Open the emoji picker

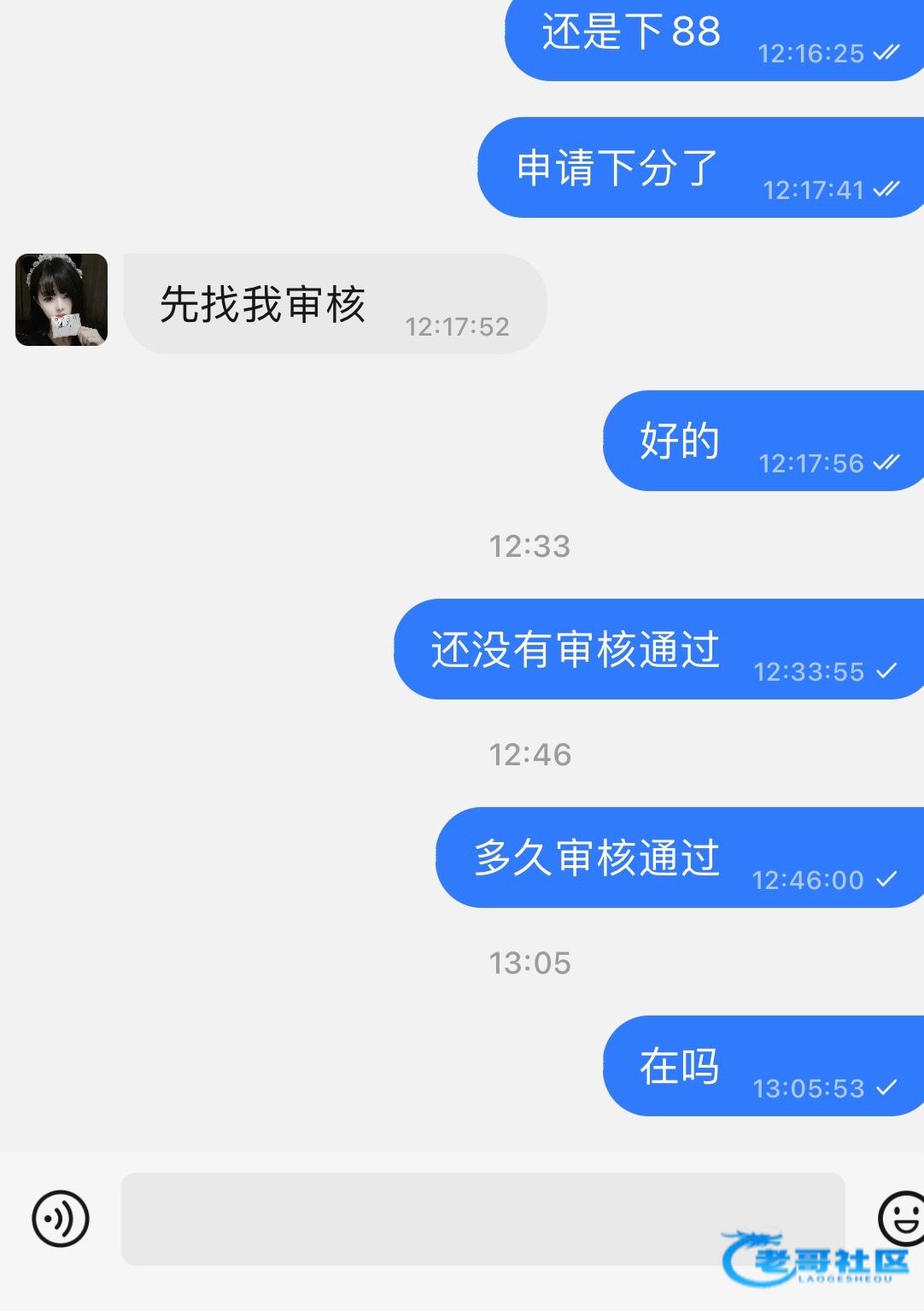point(902,1217)
